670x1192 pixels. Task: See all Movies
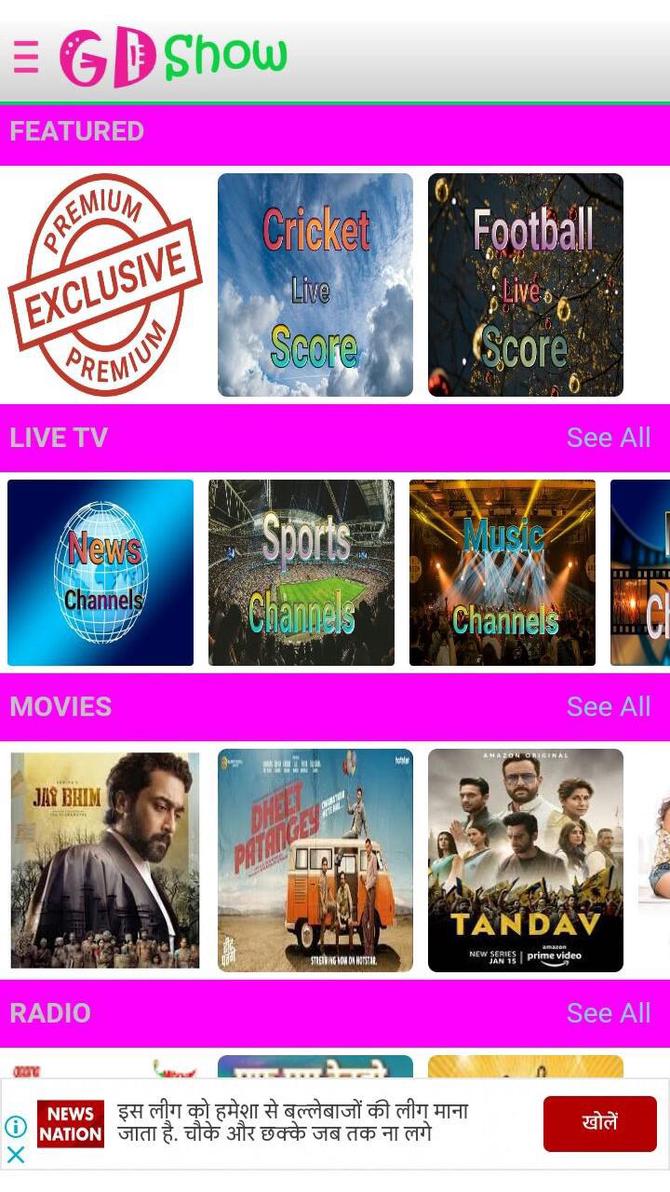click(608, 706)
